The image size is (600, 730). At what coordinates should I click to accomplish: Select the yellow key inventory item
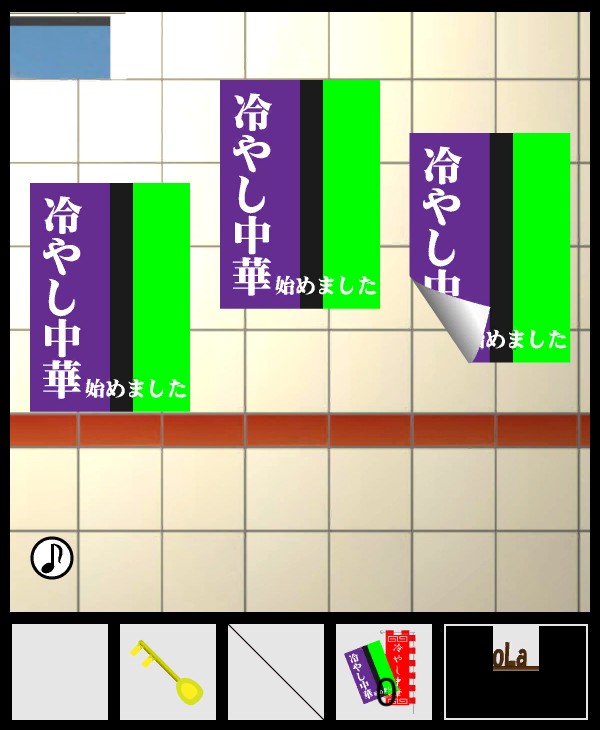[x=168, y=672]
